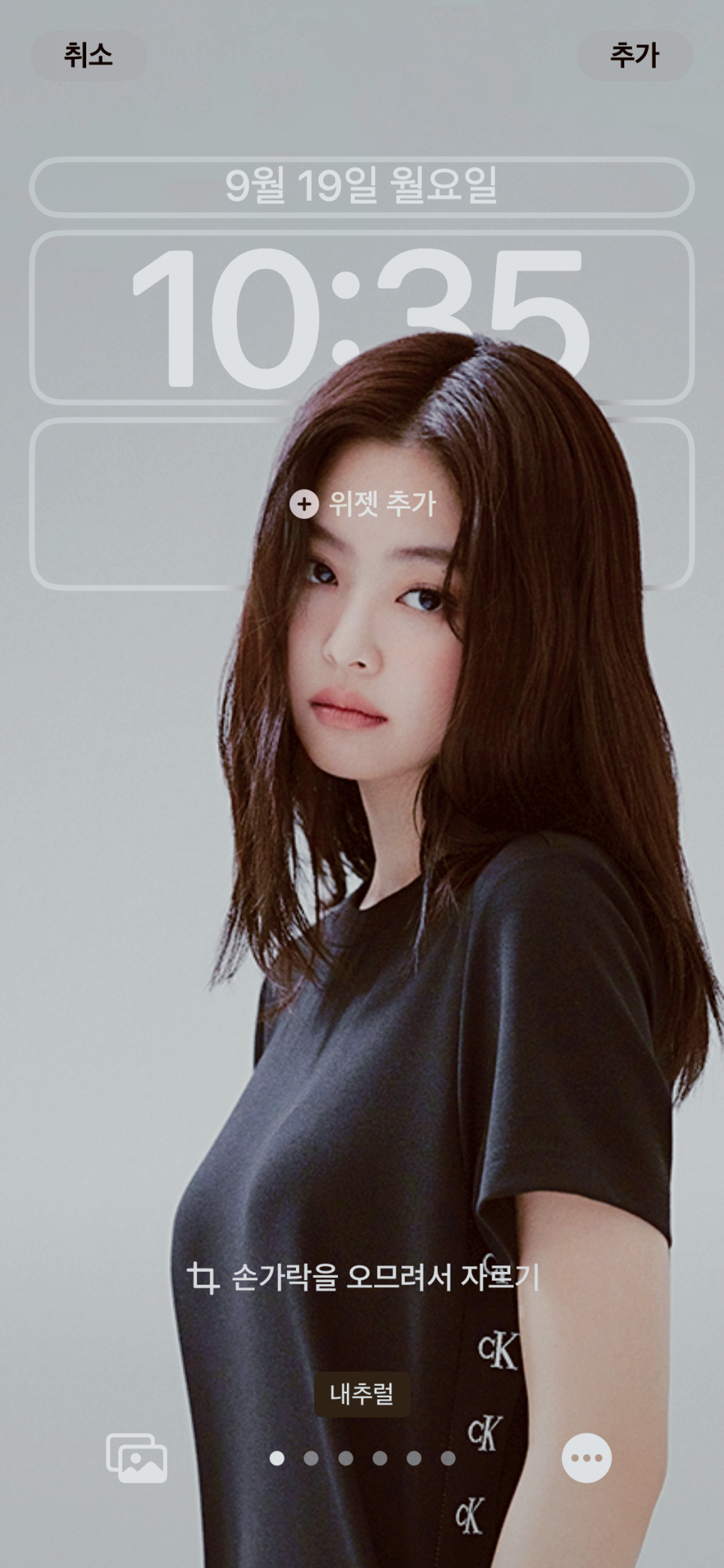Select the second filter page dot

click(x=311, y=1458)
